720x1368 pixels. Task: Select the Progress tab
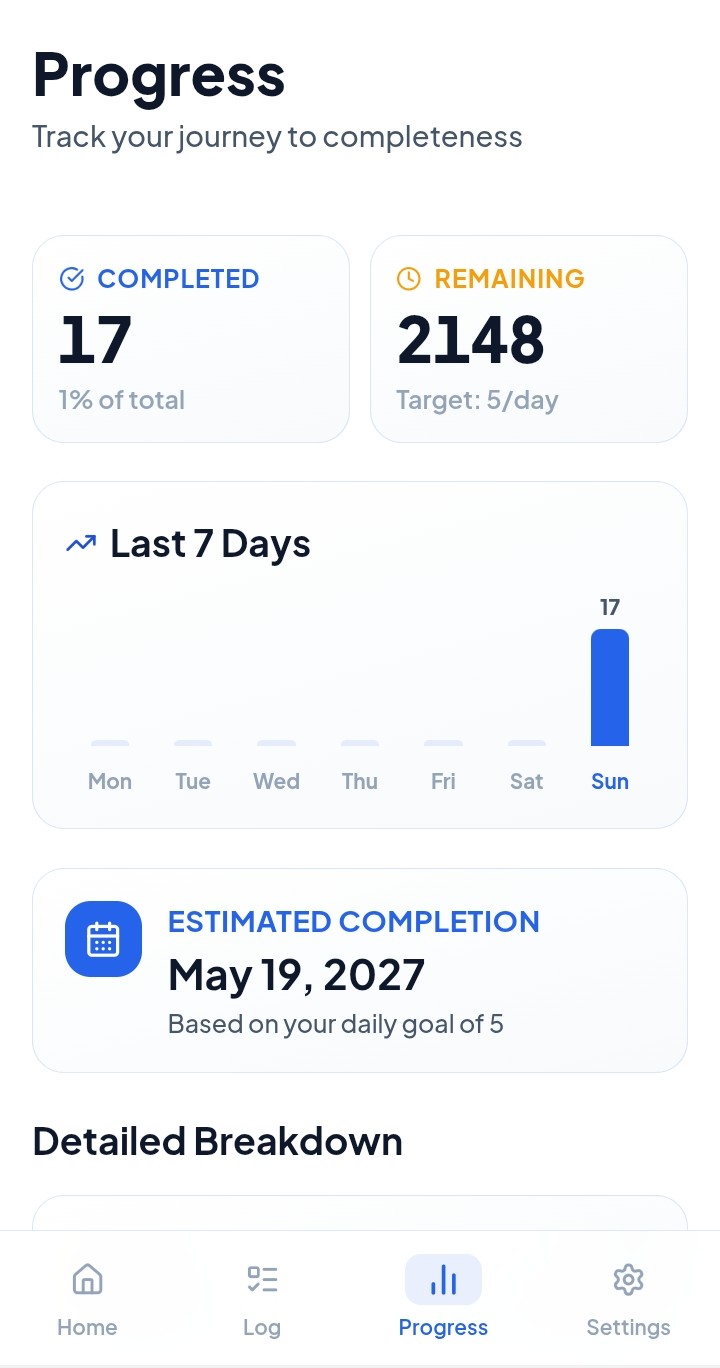(443, 1298)
